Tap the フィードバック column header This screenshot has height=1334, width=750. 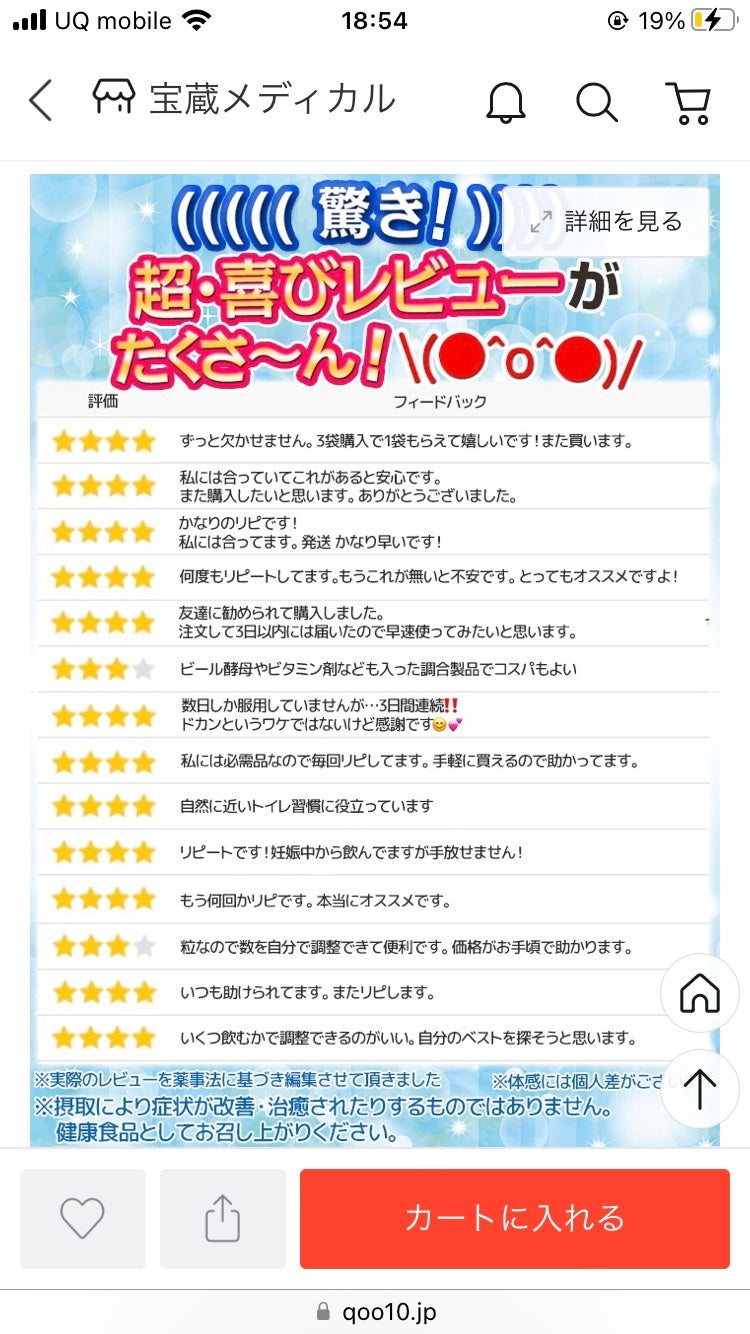tap(440, 401)
